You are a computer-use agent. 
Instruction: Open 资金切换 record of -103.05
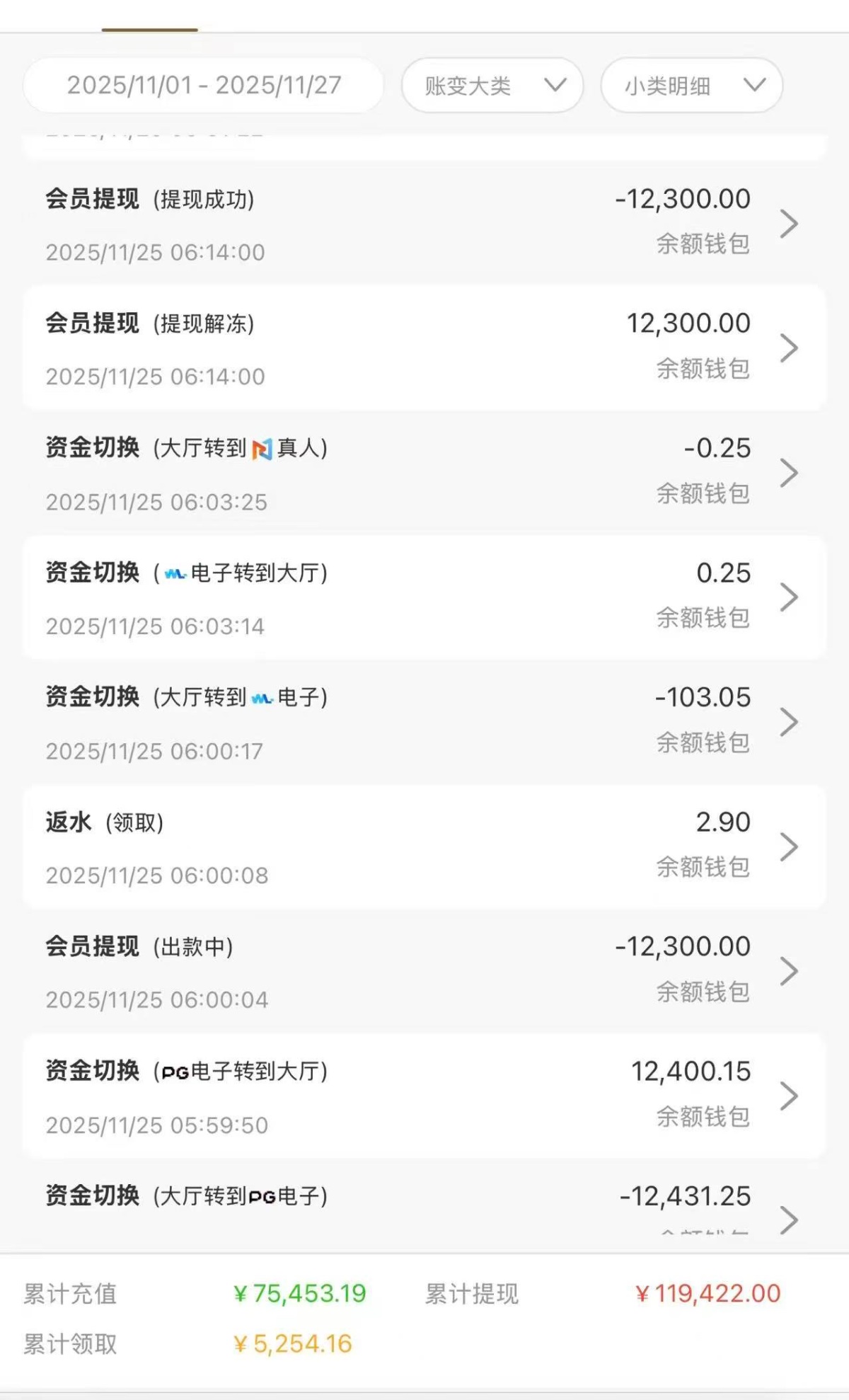[x=424, y=722]
